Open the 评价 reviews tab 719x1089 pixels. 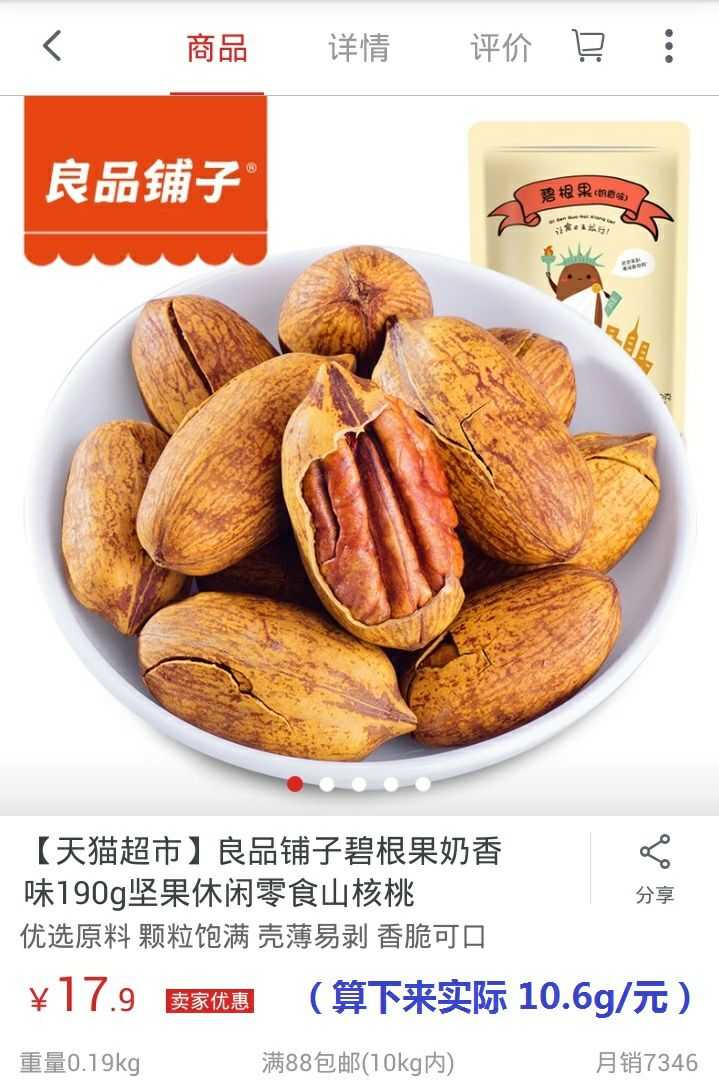[x=500, y=48]
